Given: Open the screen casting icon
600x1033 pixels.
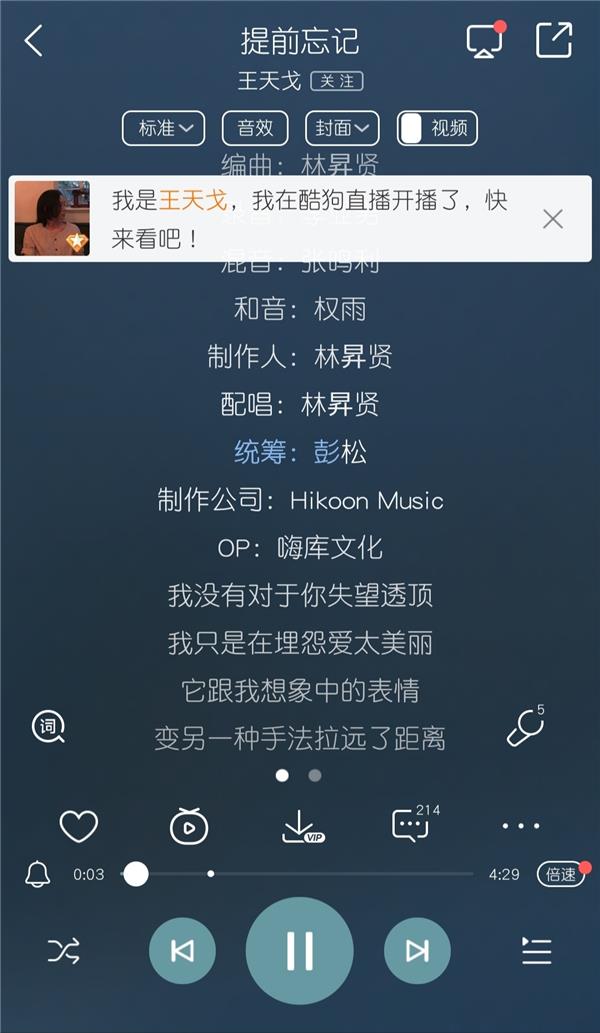Looking at the screenshot, I should [x=484, y=41].
